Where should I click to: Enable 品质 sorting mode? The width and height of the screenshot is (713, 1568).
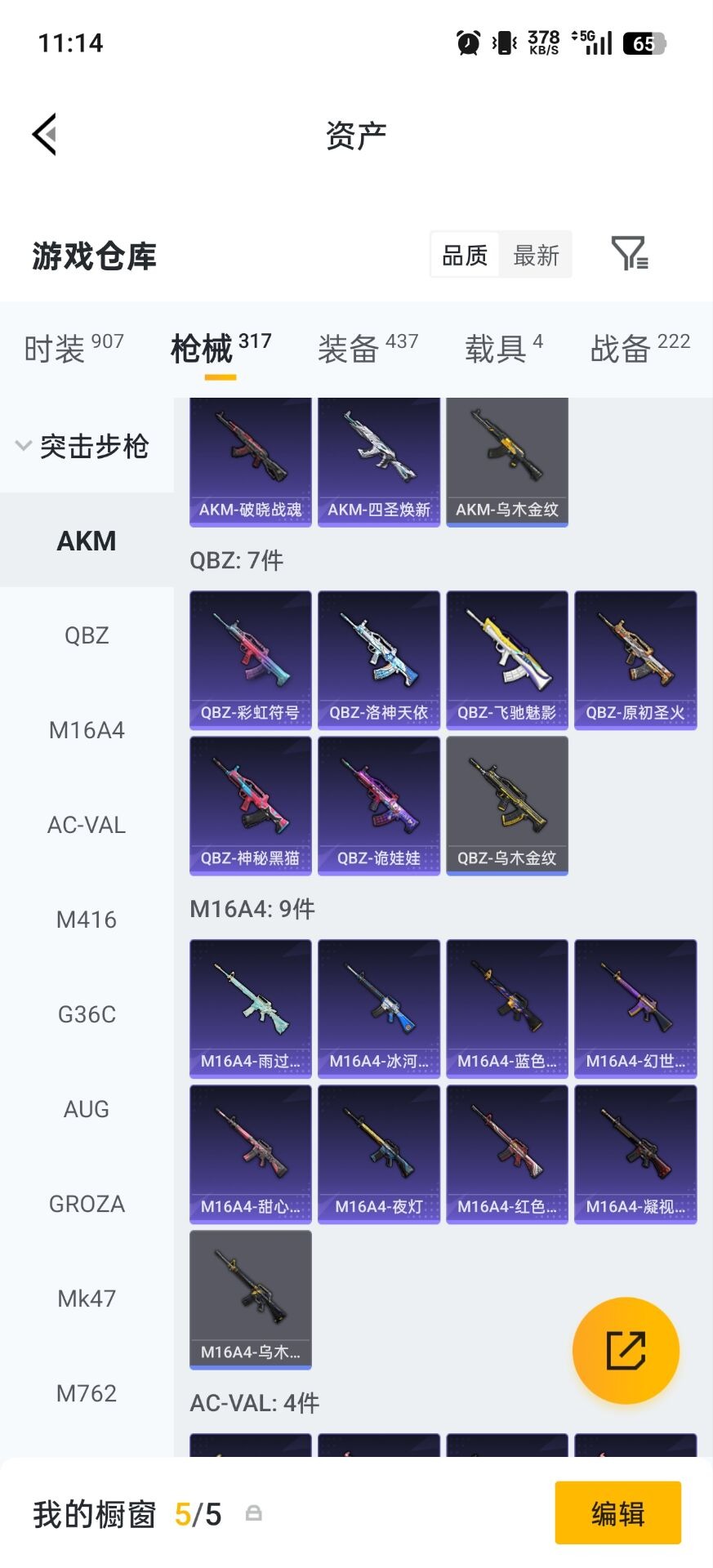[463, 255]
